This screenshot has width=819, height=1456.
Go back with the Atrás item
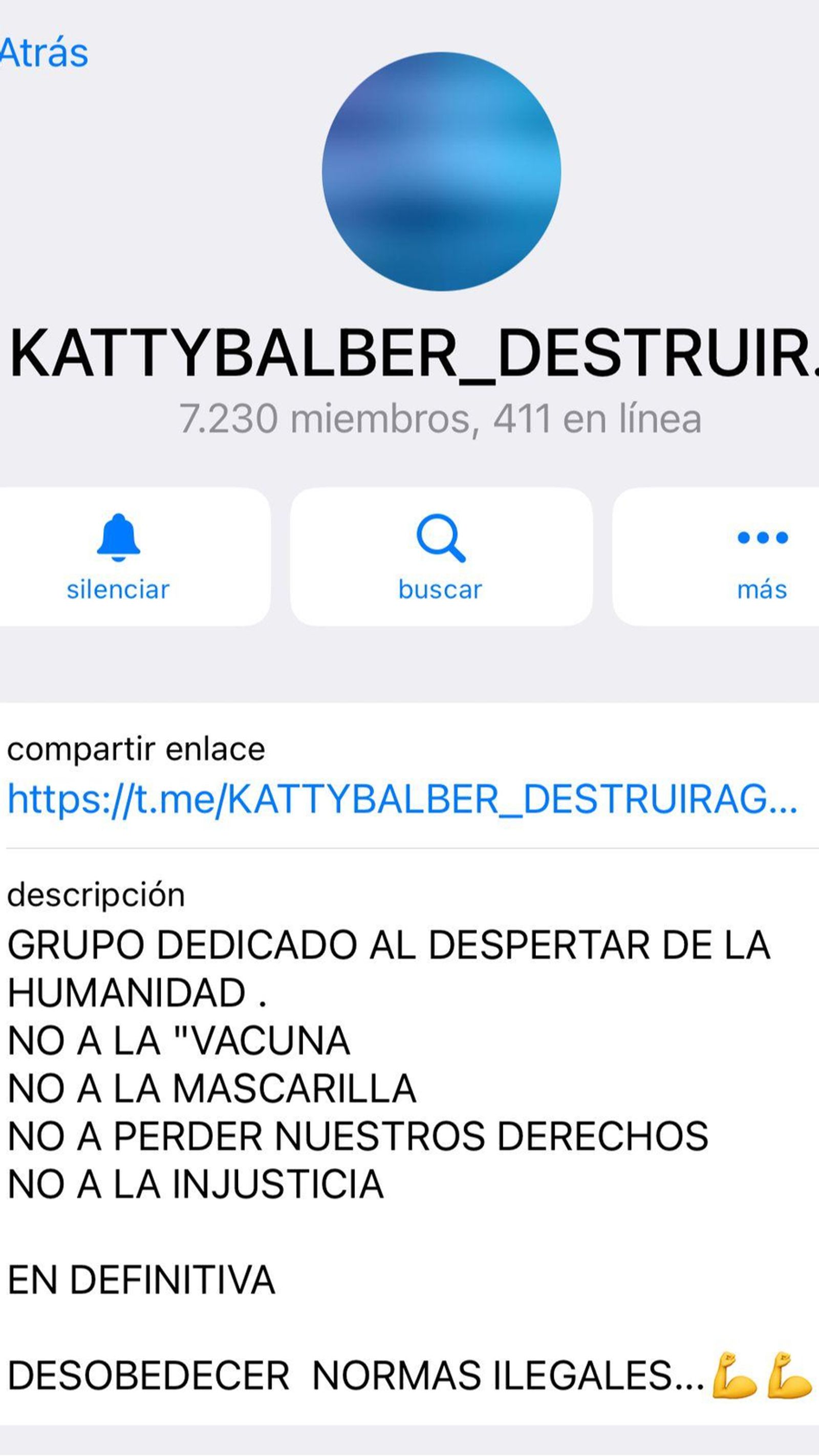(42, 51)
